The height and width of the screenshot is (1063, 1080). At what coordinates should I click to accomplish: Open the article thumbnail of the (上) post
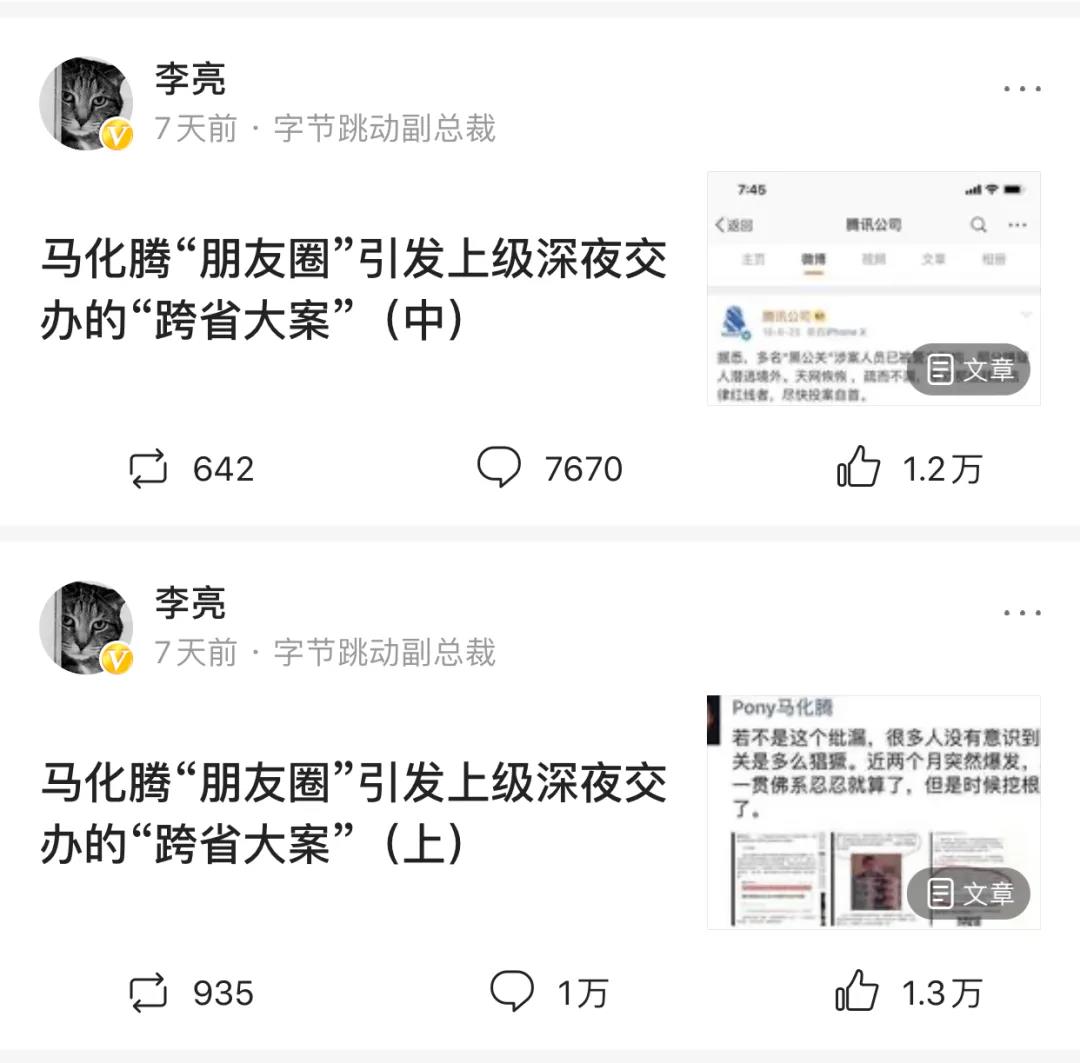[x=873, y=812]
